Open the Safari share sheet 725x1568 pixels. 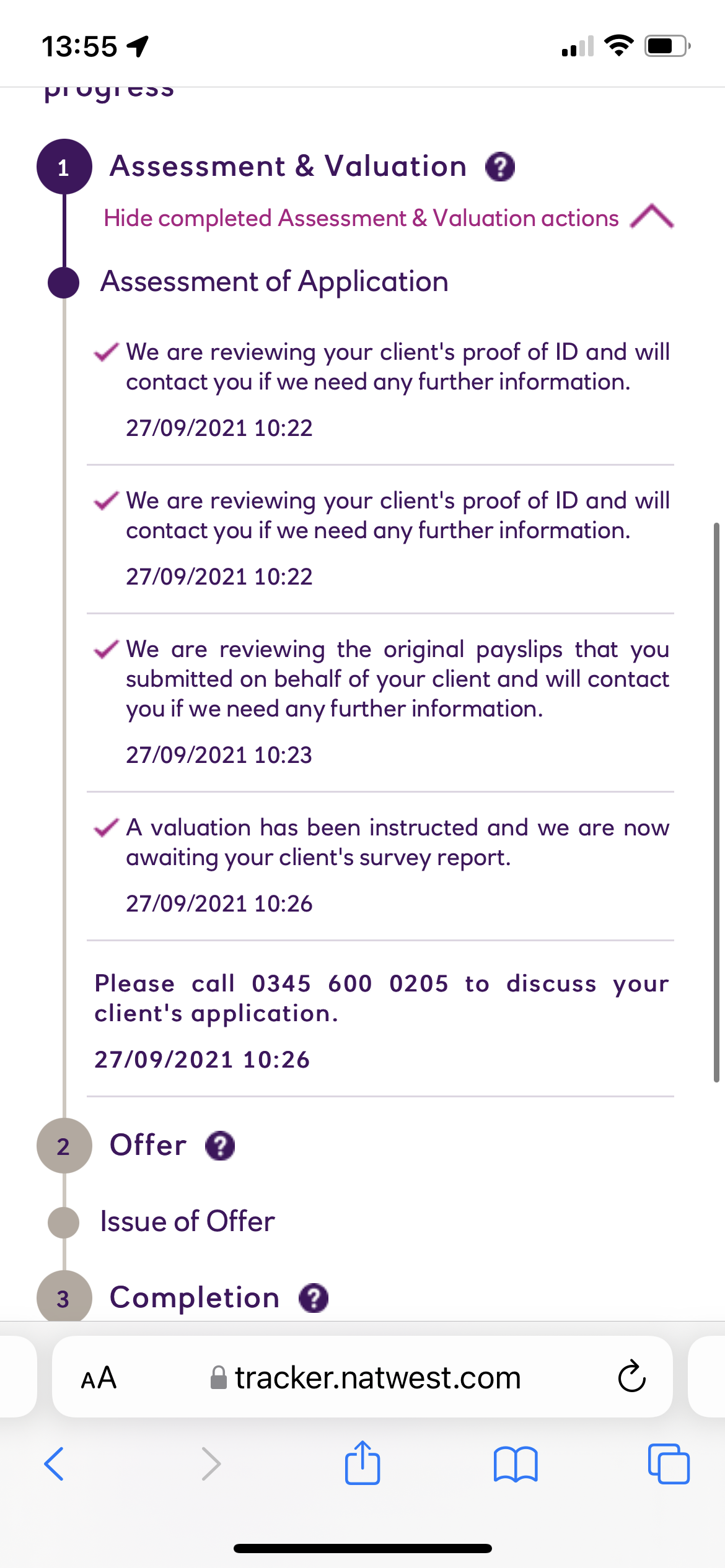coord(362,1463)
